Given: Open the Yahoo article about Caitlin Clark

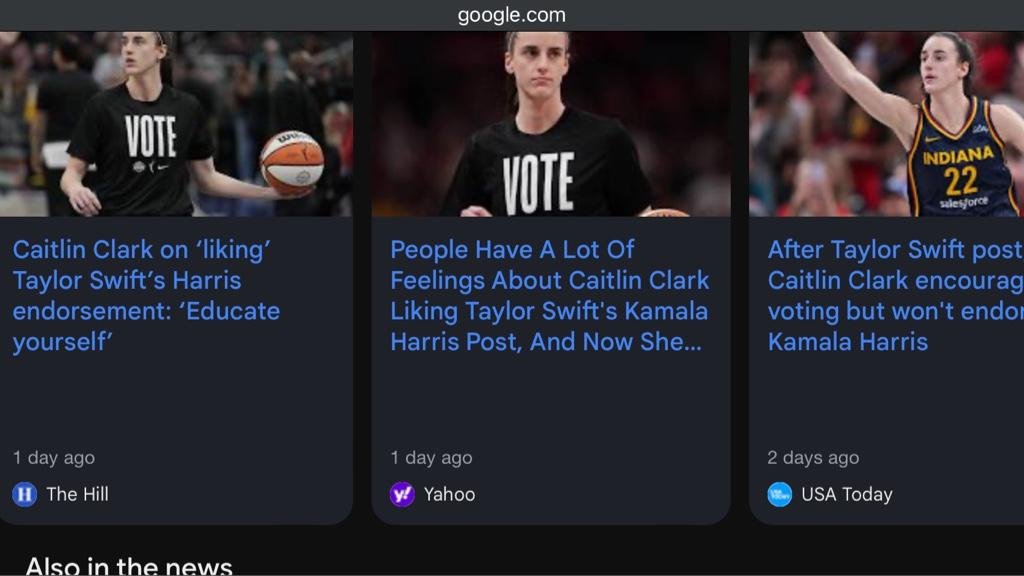Looking at the screenshot, I should [x=549, y=295].
